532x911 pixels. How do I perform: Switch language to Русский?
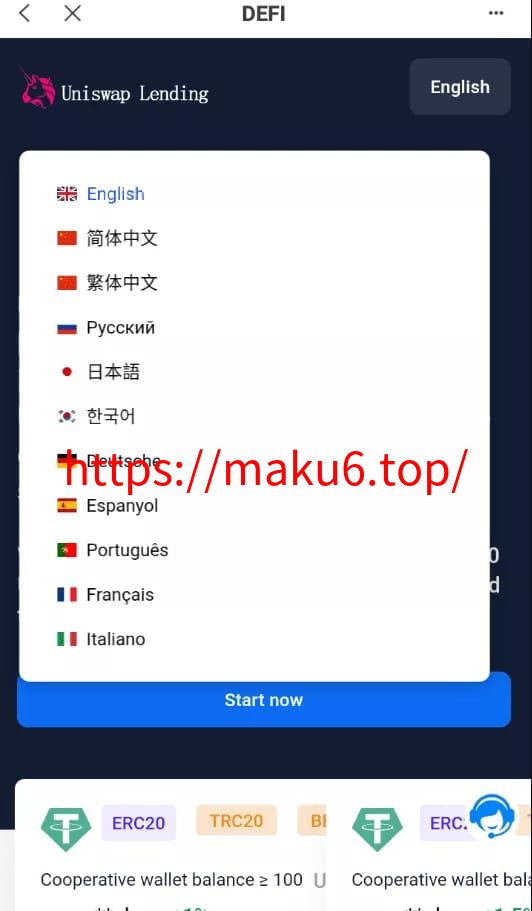[x=254, y=328]
